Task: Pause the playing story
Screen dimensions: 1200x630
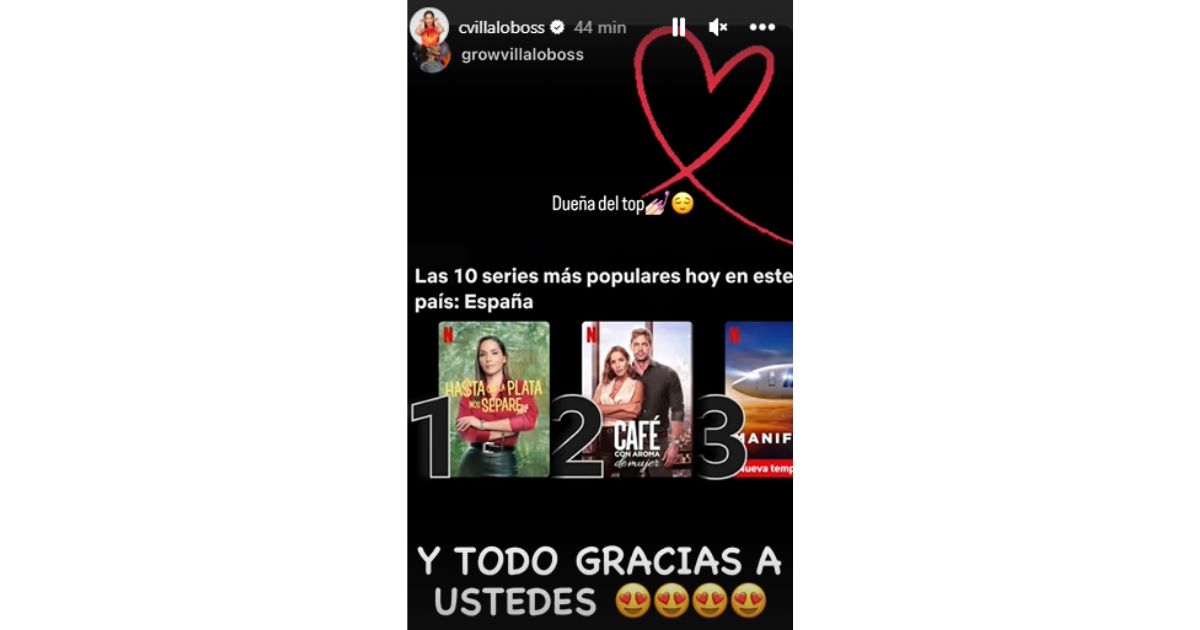Action: (678, 28)
